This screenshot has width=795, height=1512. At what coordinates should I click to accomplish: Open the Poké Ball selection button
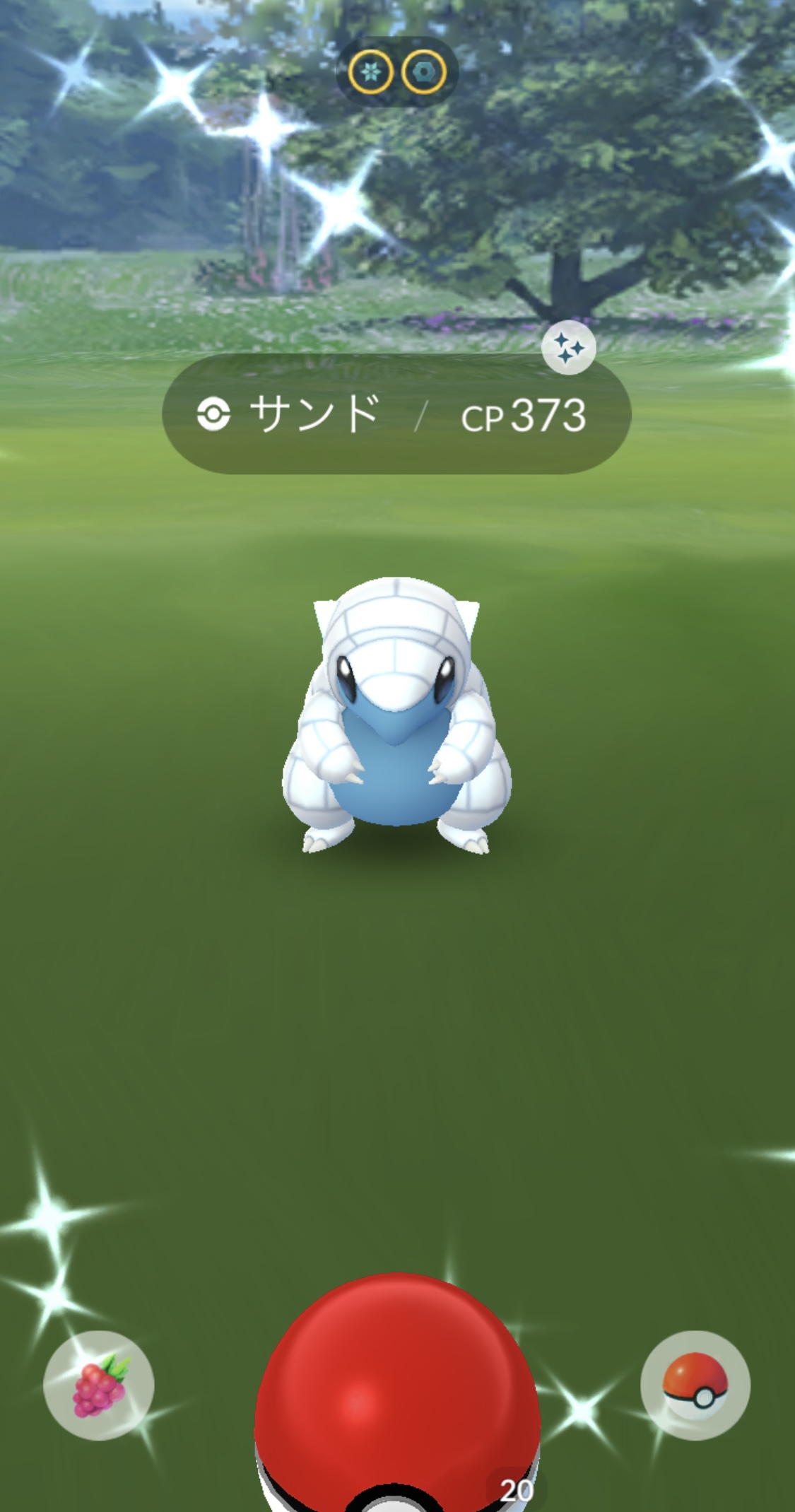tap(695, 1385)
